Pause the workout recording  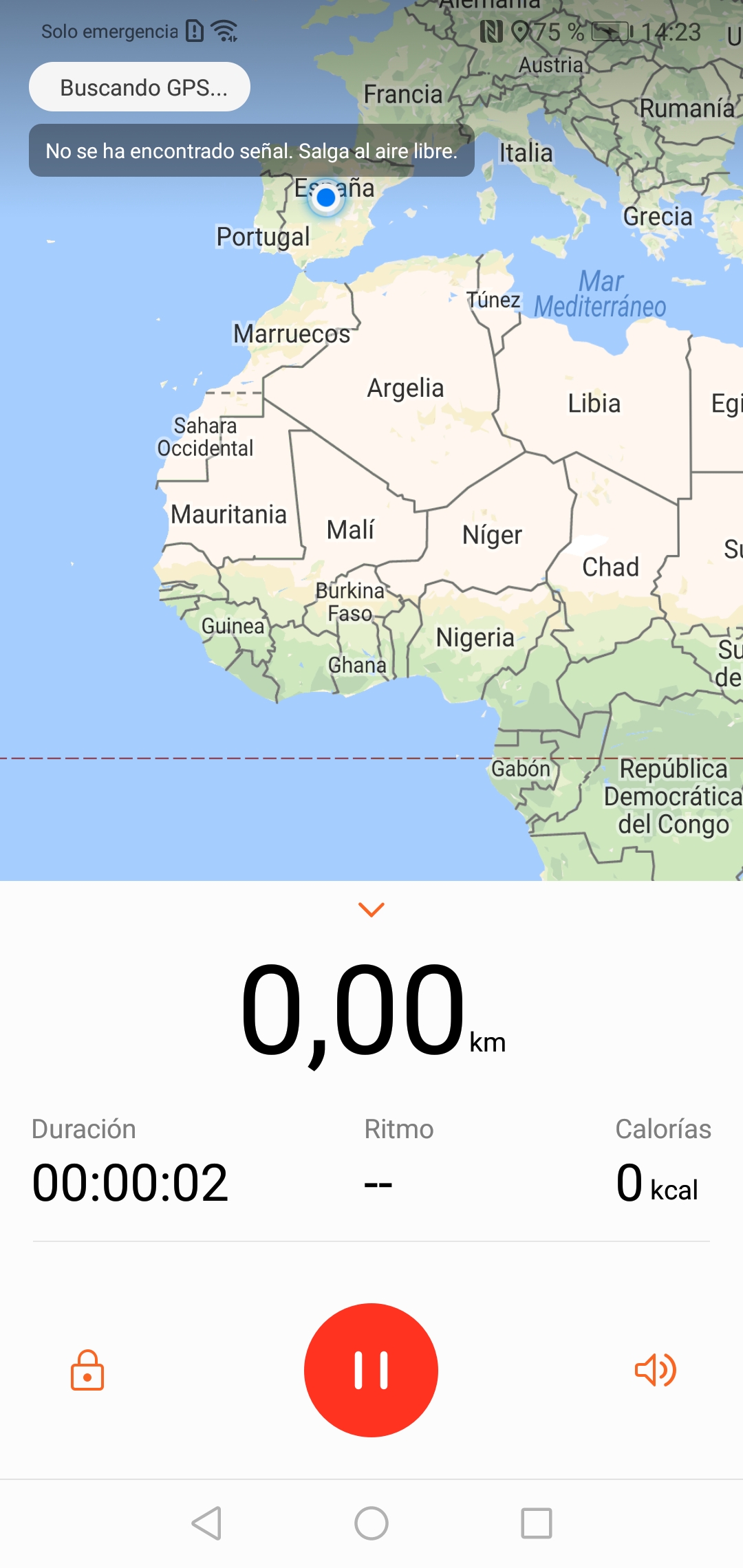371,1370
